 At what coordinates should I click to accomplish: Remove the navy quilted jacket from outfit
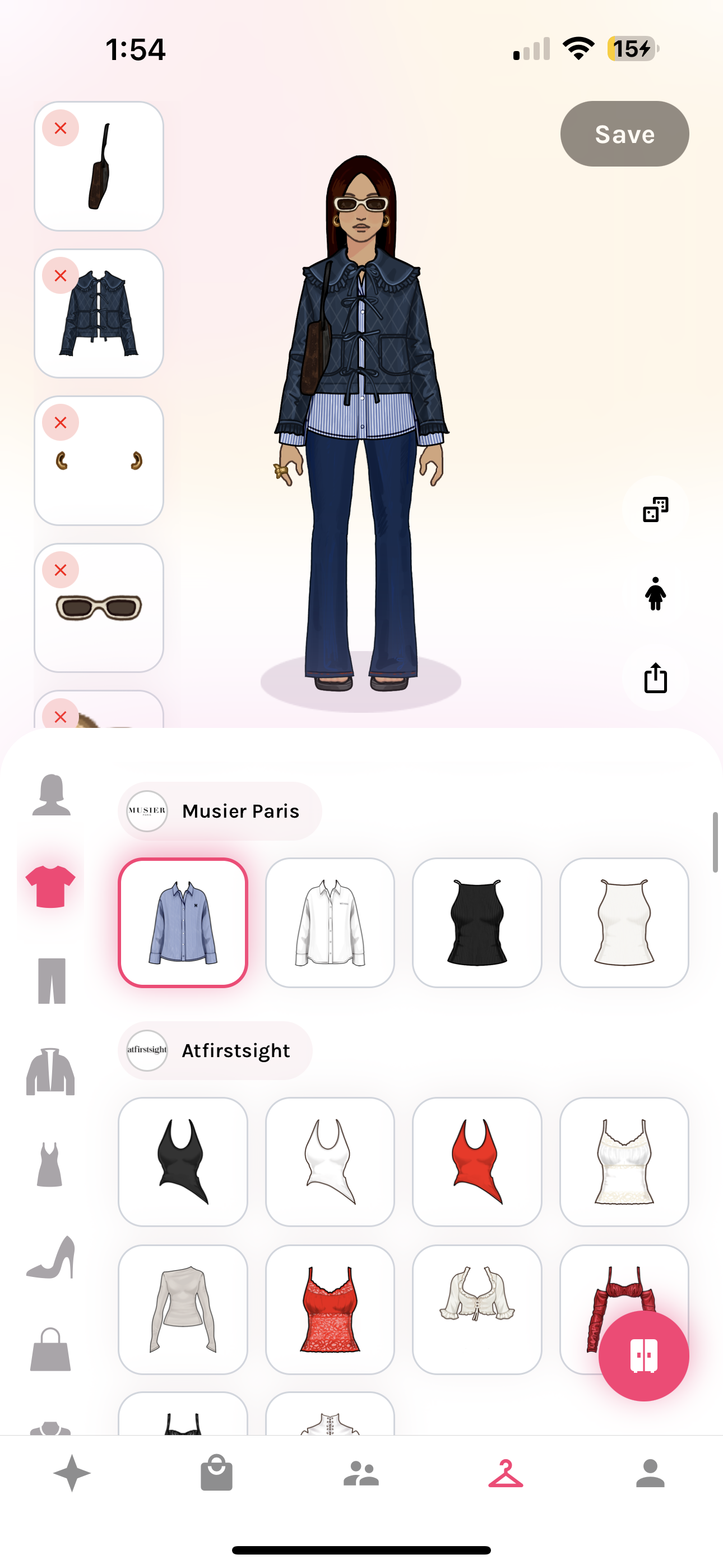click(x=61, y=276)
